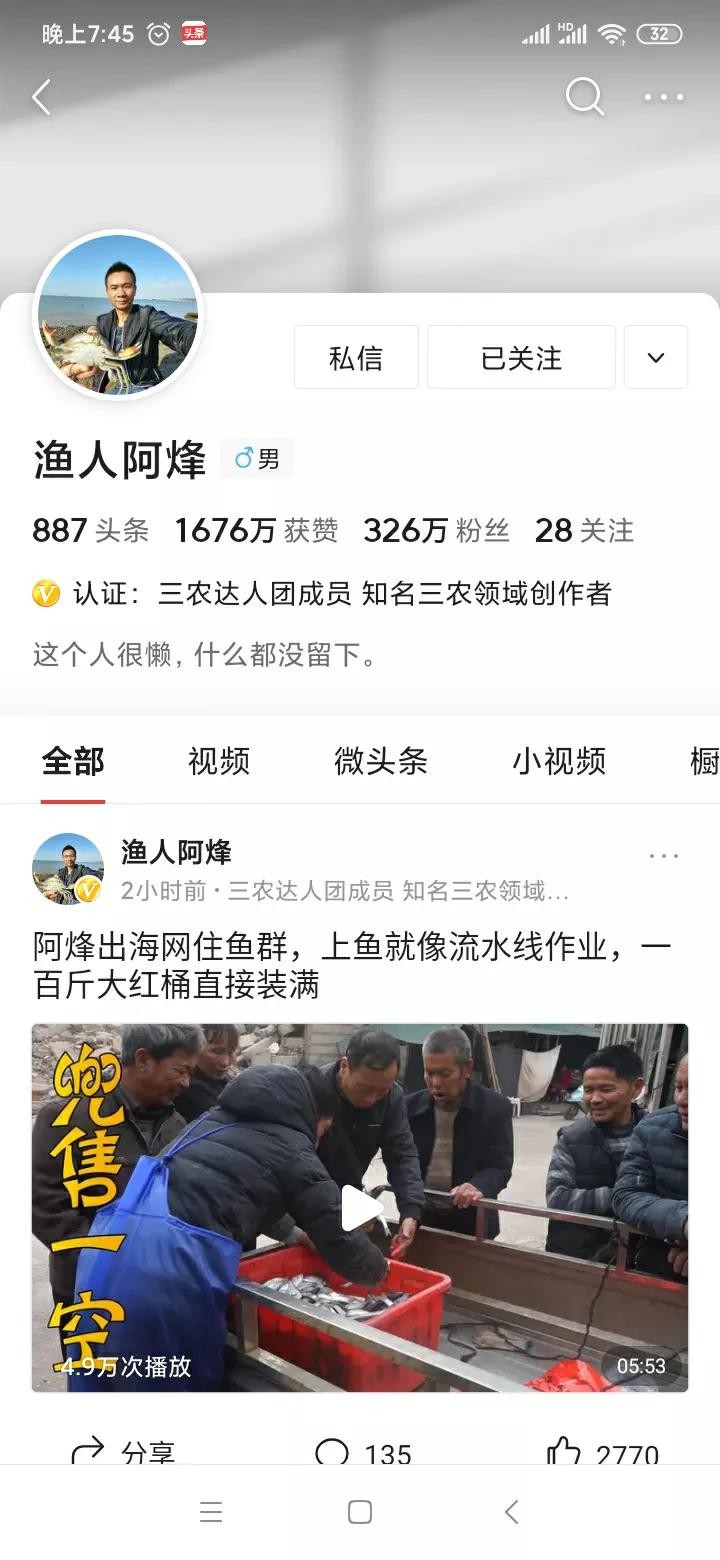Viewport: 720px width, 1560px height.
Task: View 渔人阿烽's large profile avatar
Action: coord(118,315)
